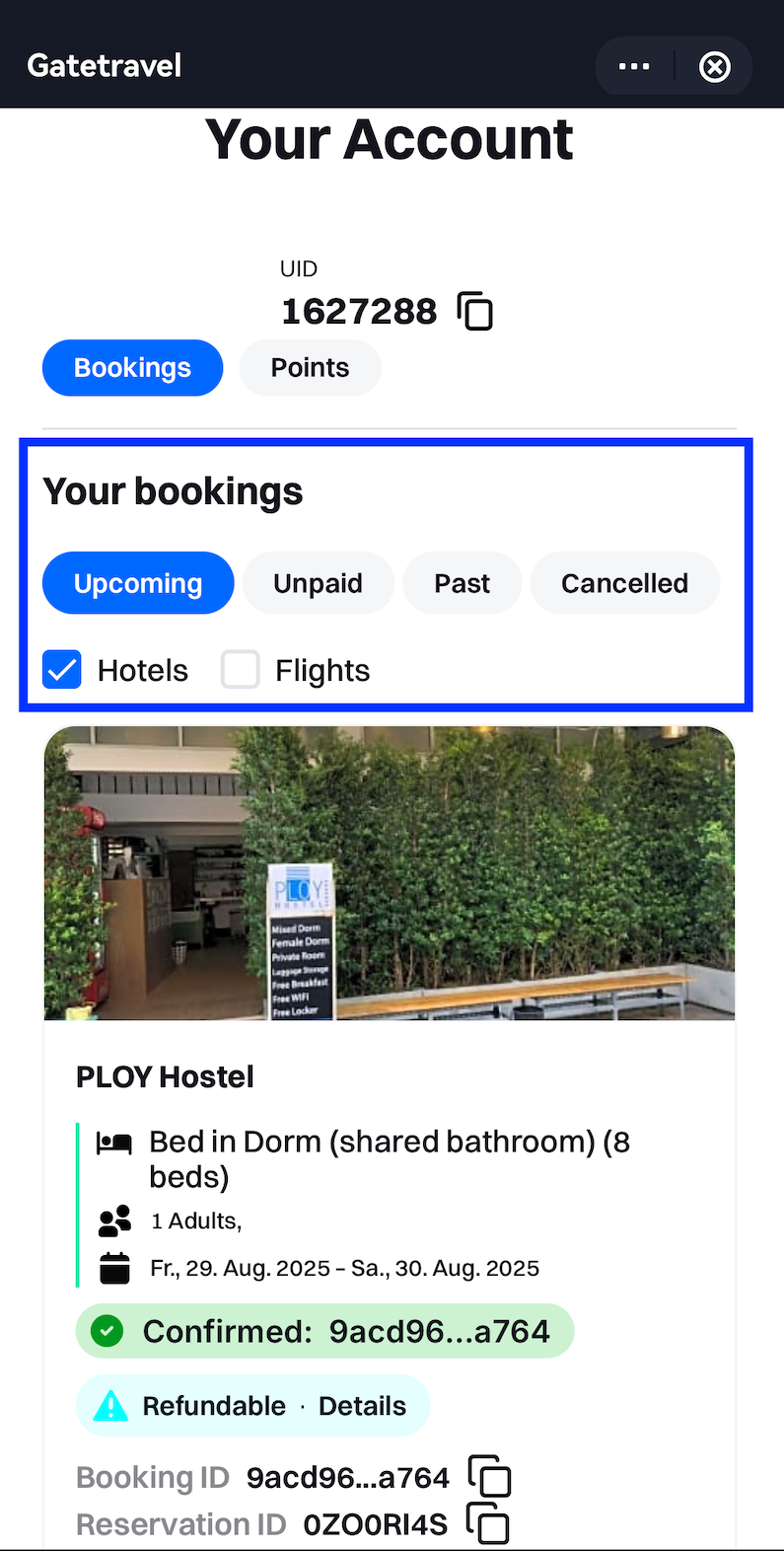This screenshot has width=784, height=1551.
Task: Uncheck the Hotels filter
Action: [62, 670]
